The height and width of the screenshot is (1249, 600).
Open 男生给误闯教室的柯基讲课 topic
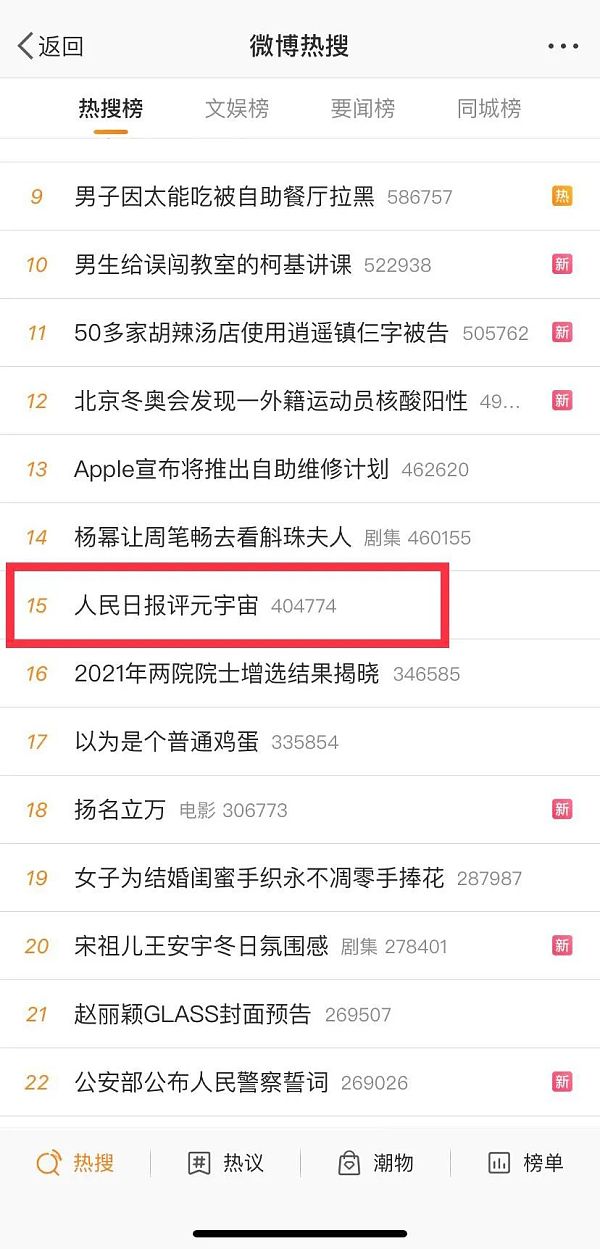213,265
